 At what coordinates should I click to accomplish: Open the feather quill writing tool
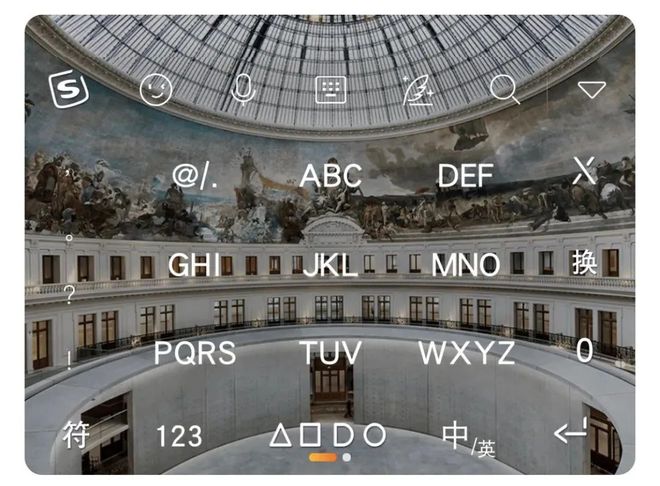click(416, 91)
